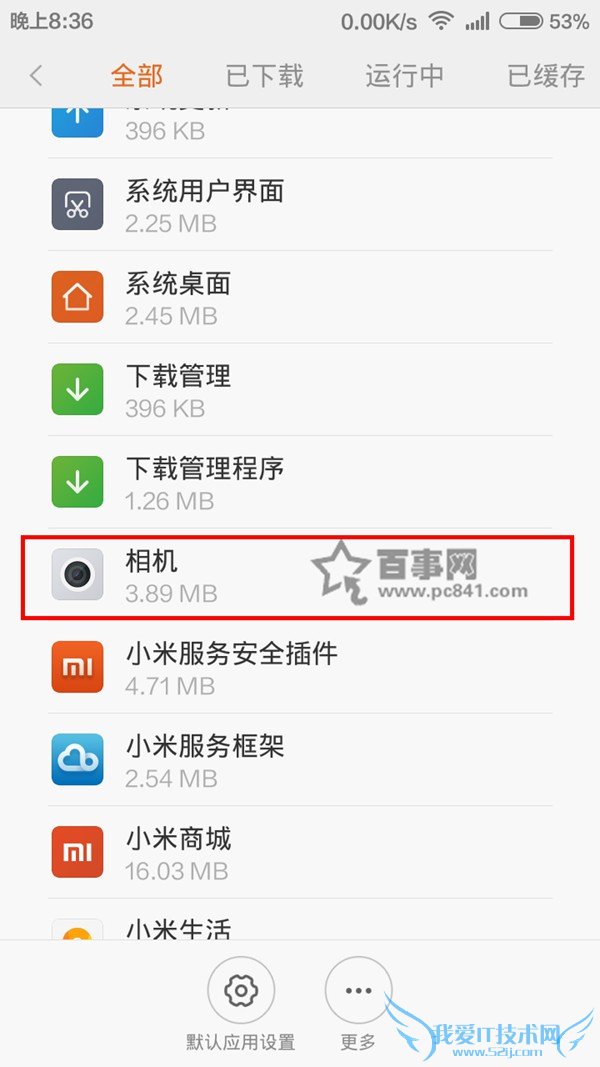
Task: Open the 小米商城 app entry
Action: [300, 852]
